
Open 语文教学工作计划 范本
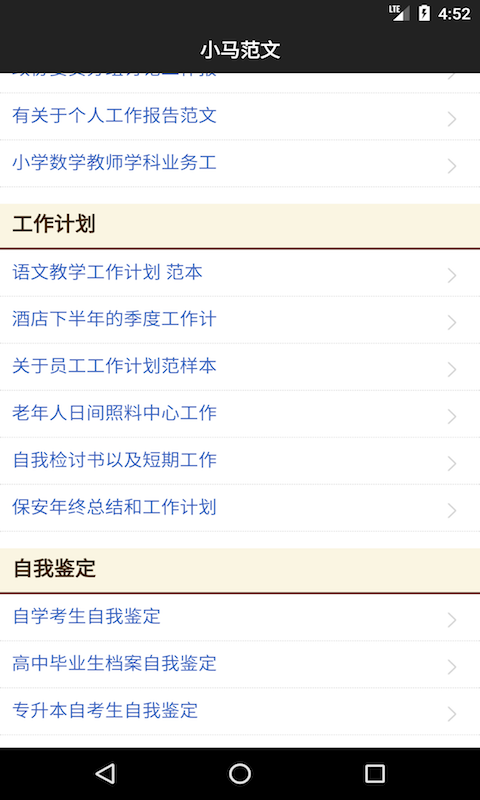tap(240, 273)
